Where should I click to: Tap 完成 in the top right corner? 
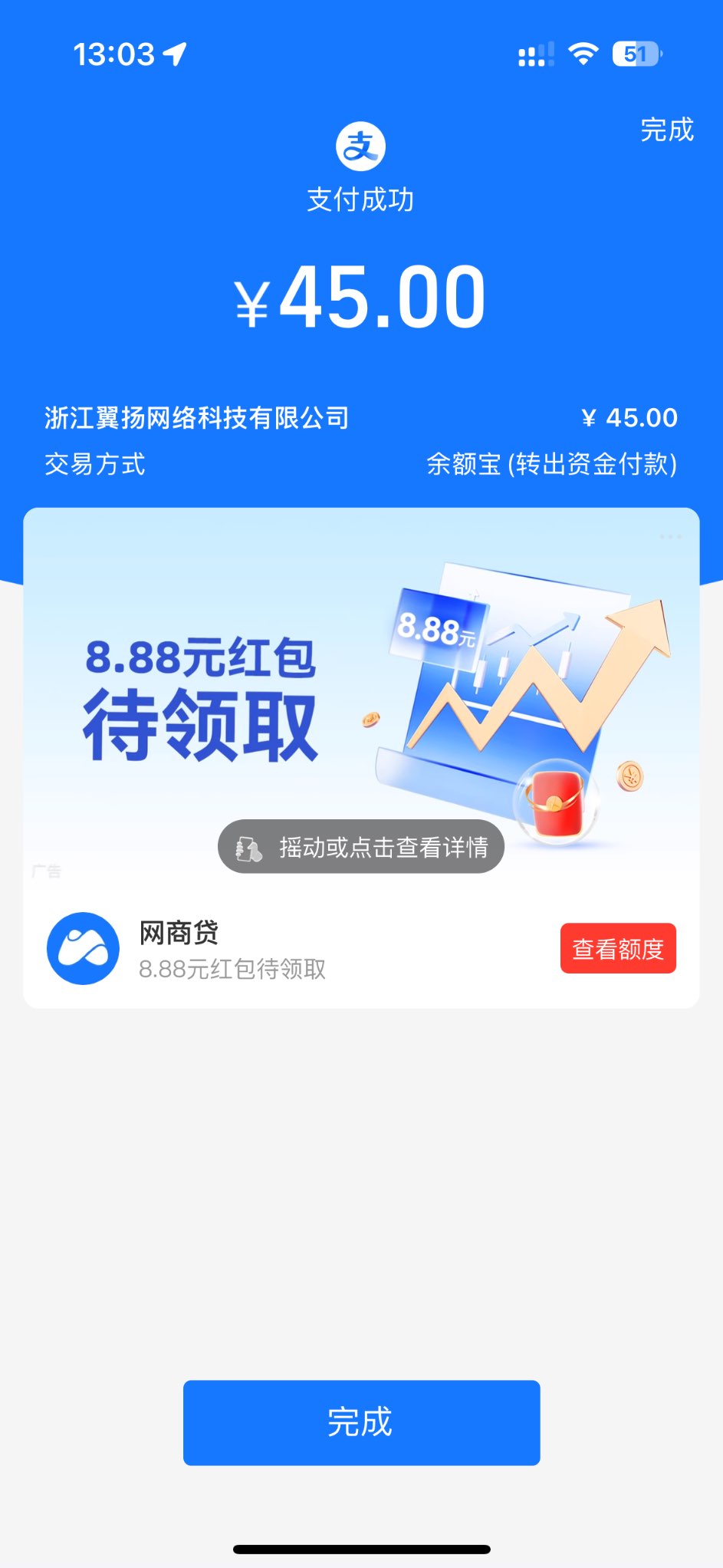point(666,130)
